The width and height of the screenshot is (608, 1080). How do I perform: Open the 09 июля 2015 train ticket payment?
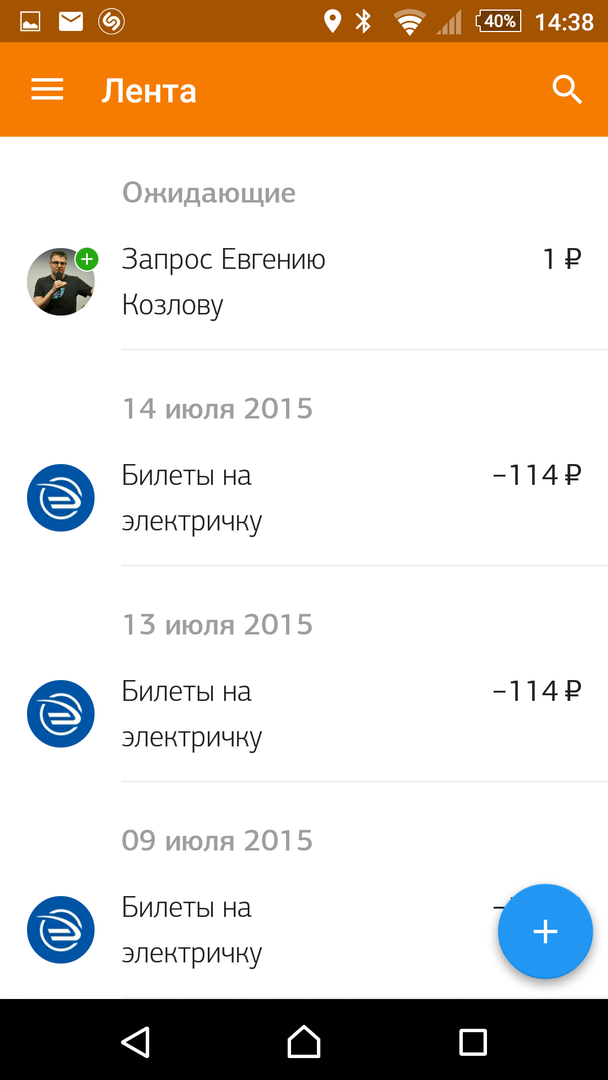tap(250, 930)
